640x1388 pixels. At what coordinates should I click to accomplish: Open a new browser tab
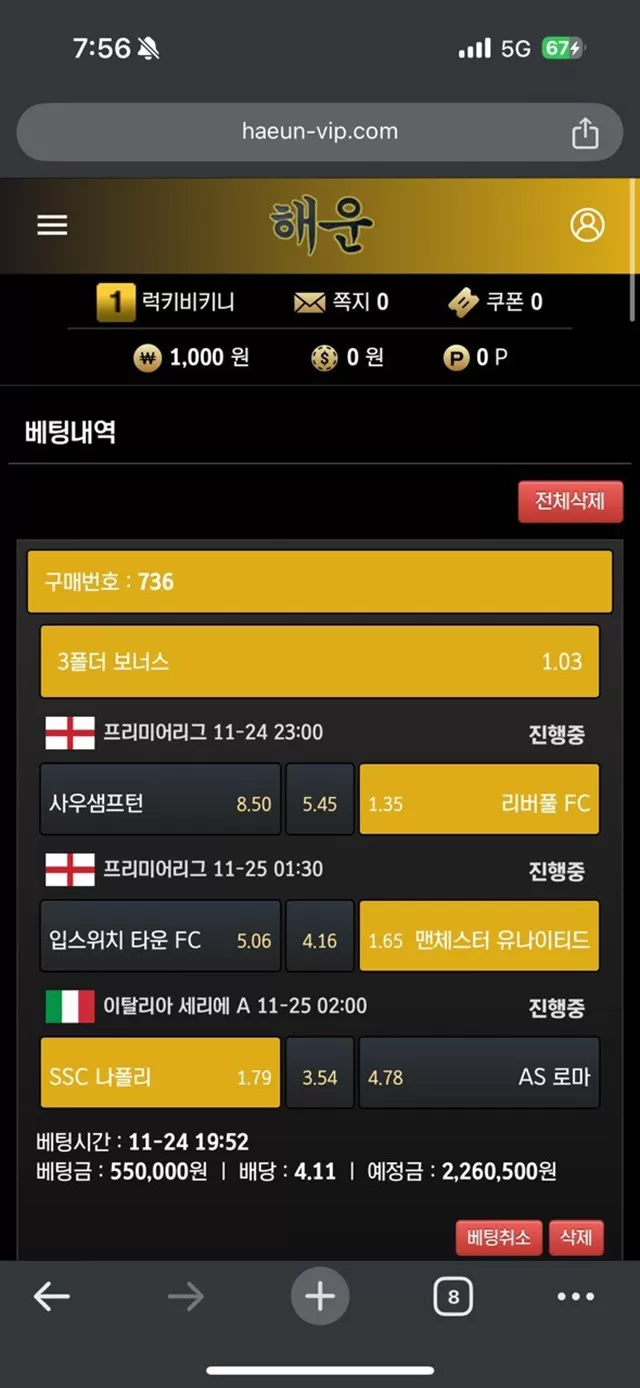point(320,1297)
